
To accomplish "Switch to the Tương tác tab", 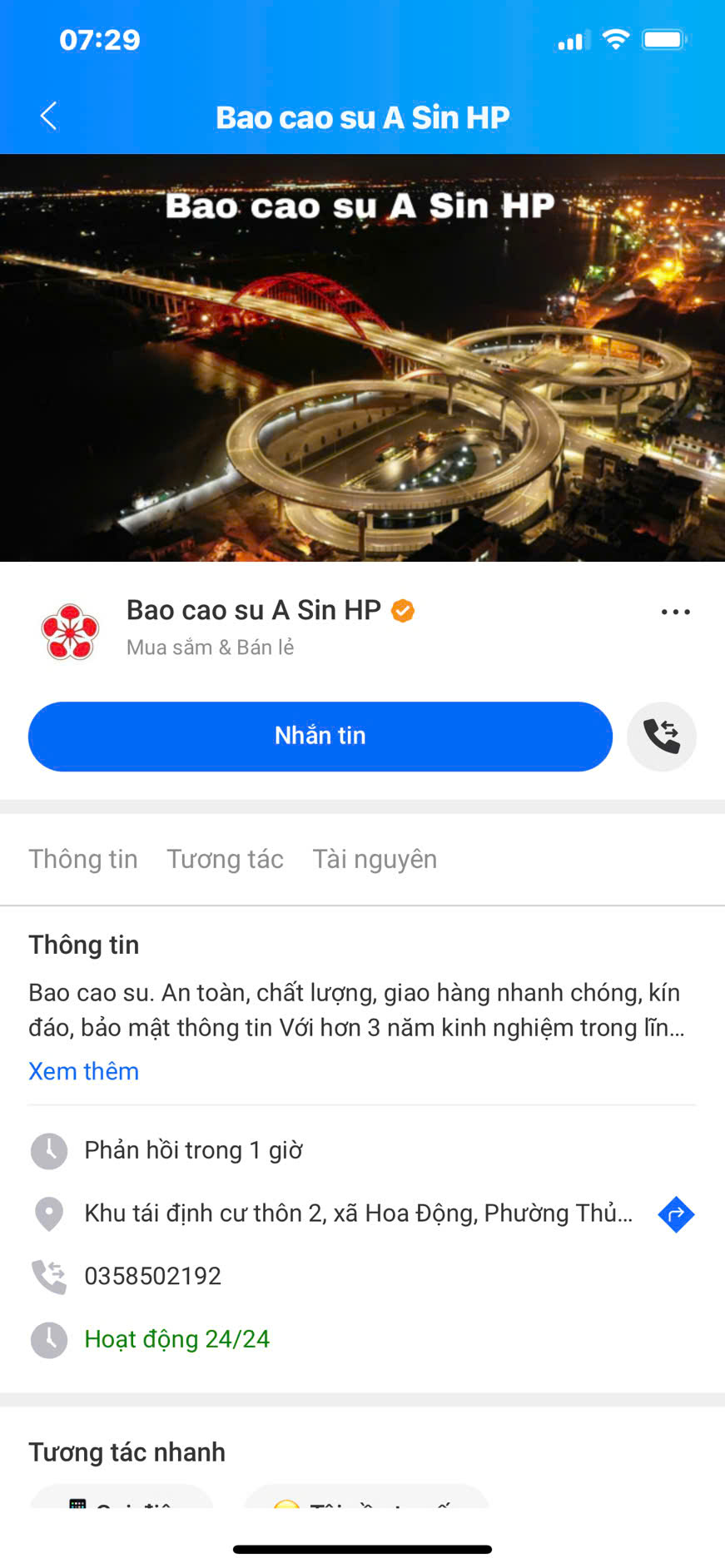I will (x=225, y=859).
